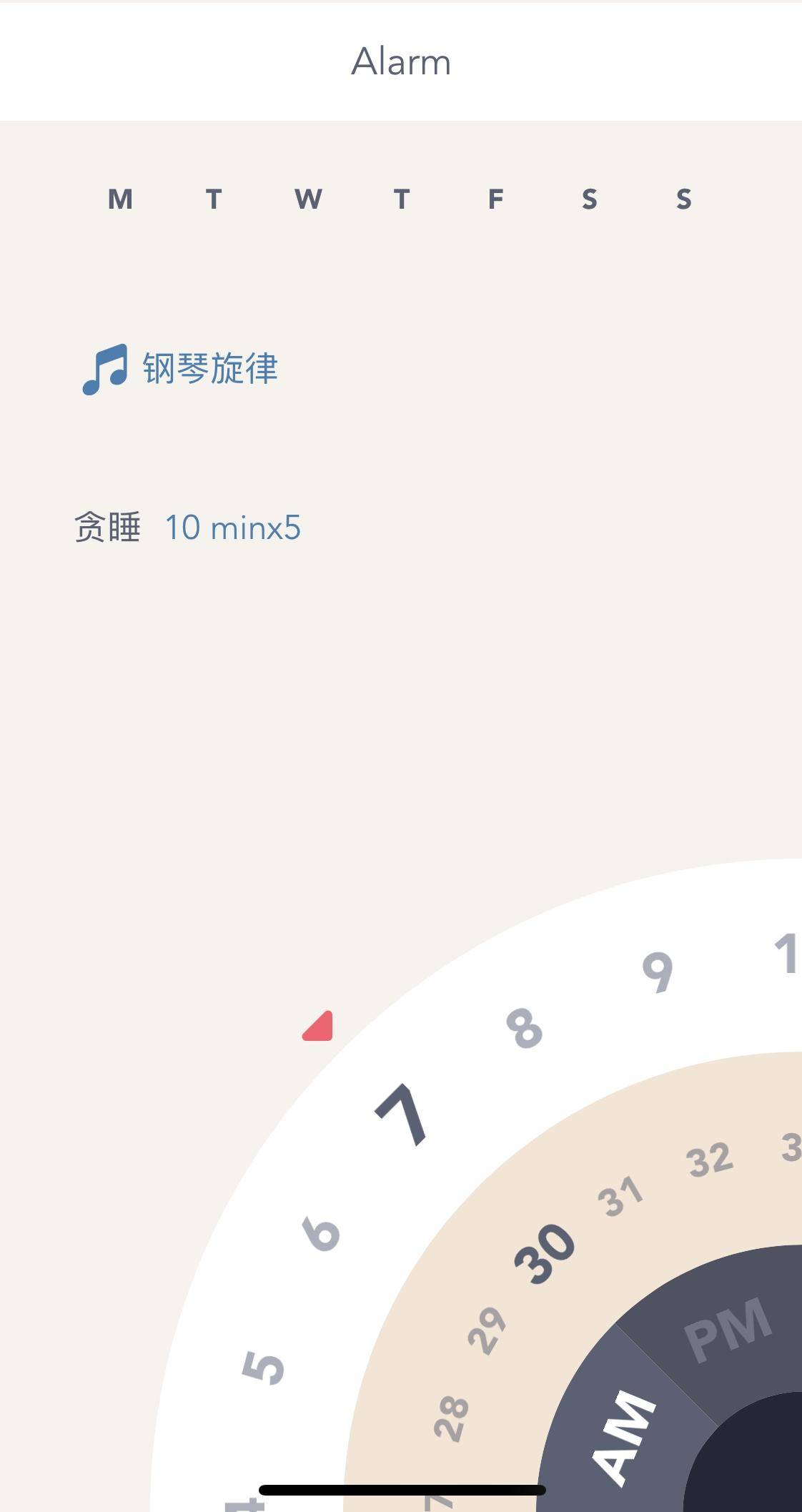802x1512 pixels.
Task: Click the Alarm title at the top
Action: (x=401, y=61)
